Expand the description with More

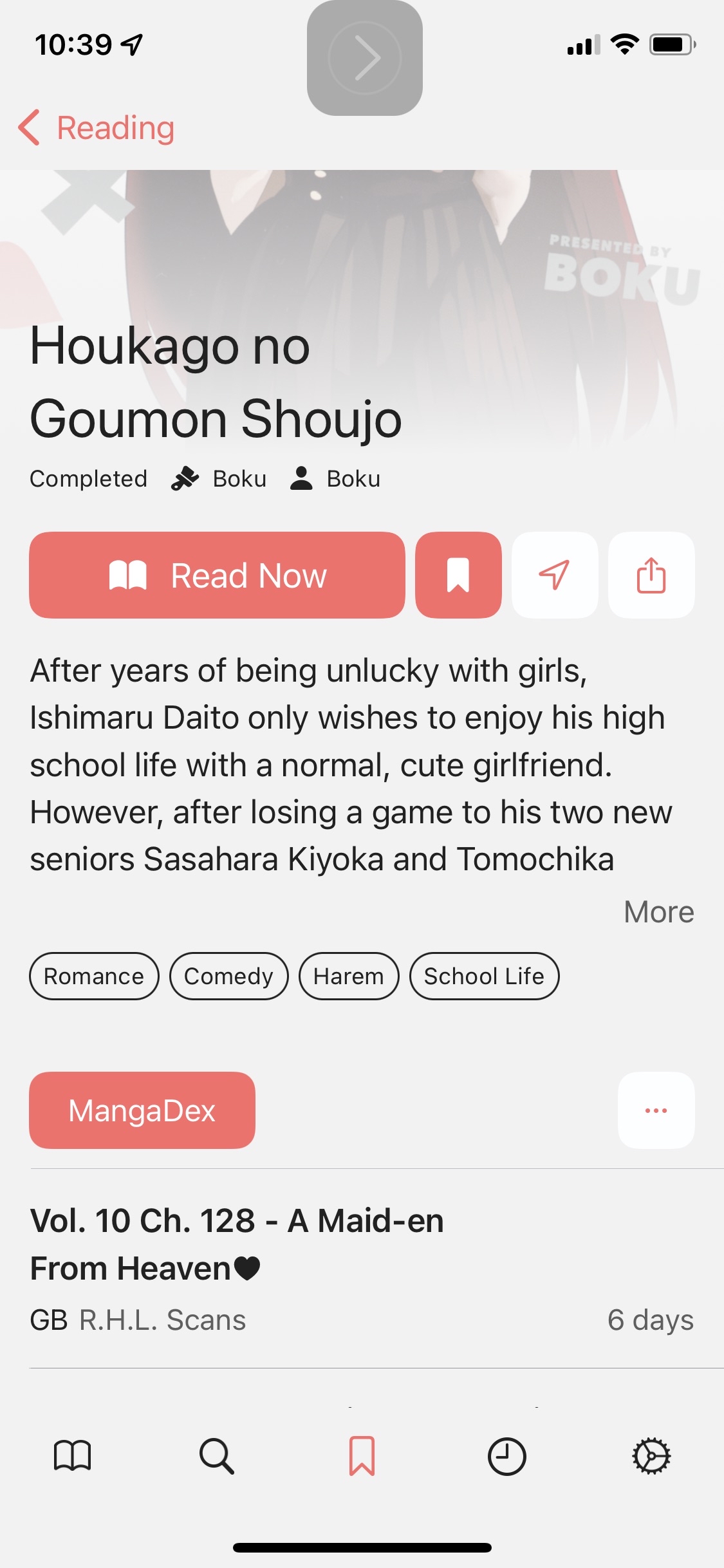point(658,911)
